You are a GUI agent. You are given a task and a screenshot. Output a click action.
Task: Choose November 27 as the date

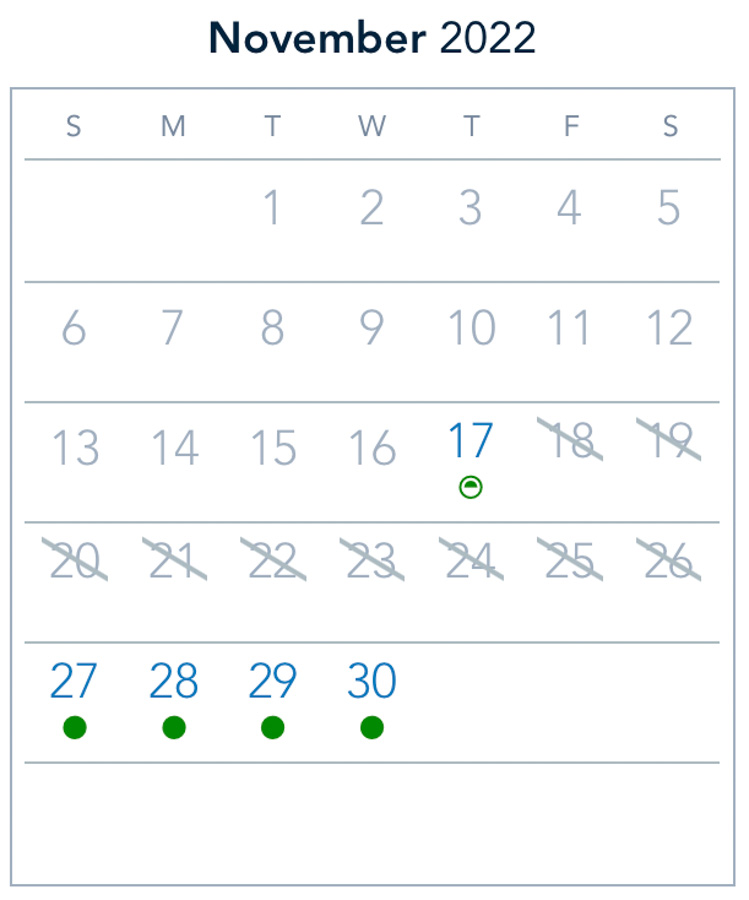point(74,684)
